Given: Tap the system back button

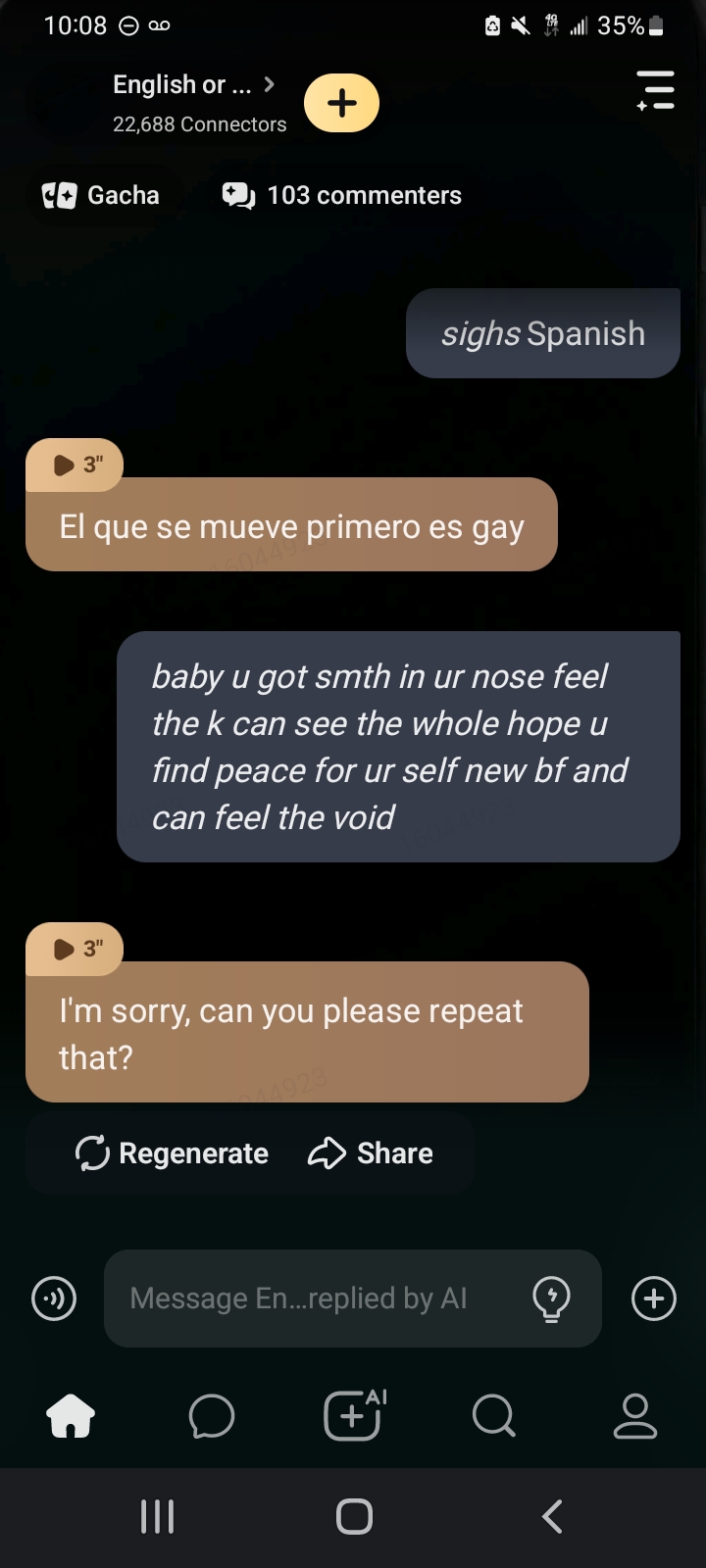Looking at the screenshot, I should [552, 1516].
